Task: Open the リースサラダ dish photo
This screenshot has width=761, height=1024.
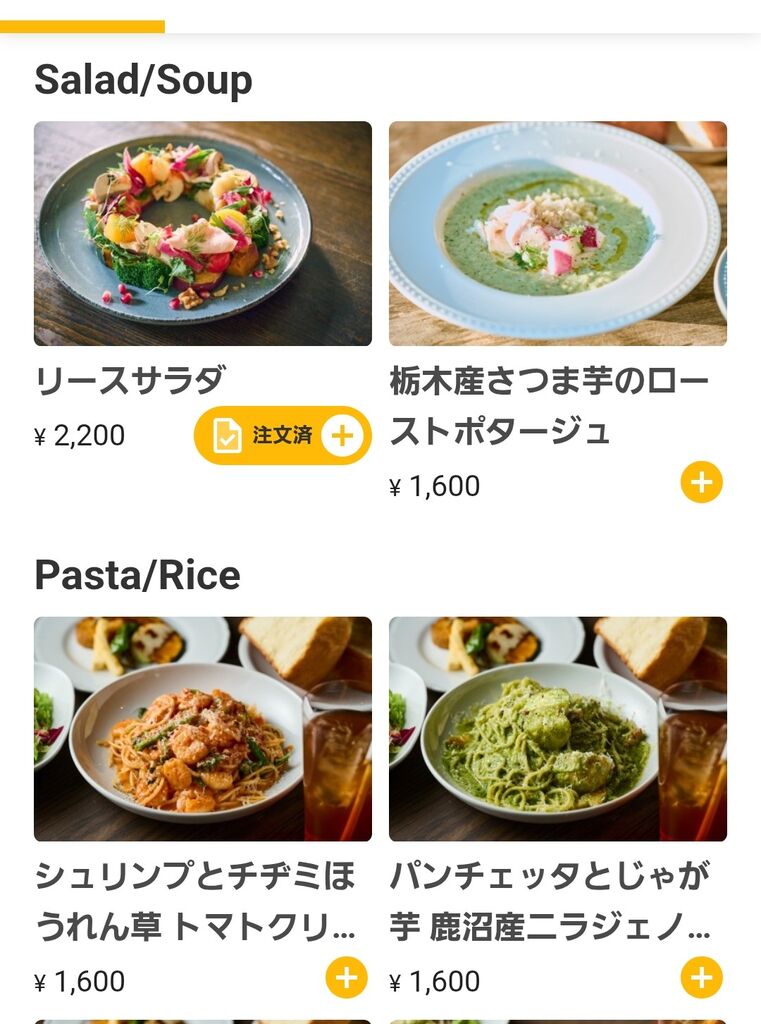Action: pos(203,234)
